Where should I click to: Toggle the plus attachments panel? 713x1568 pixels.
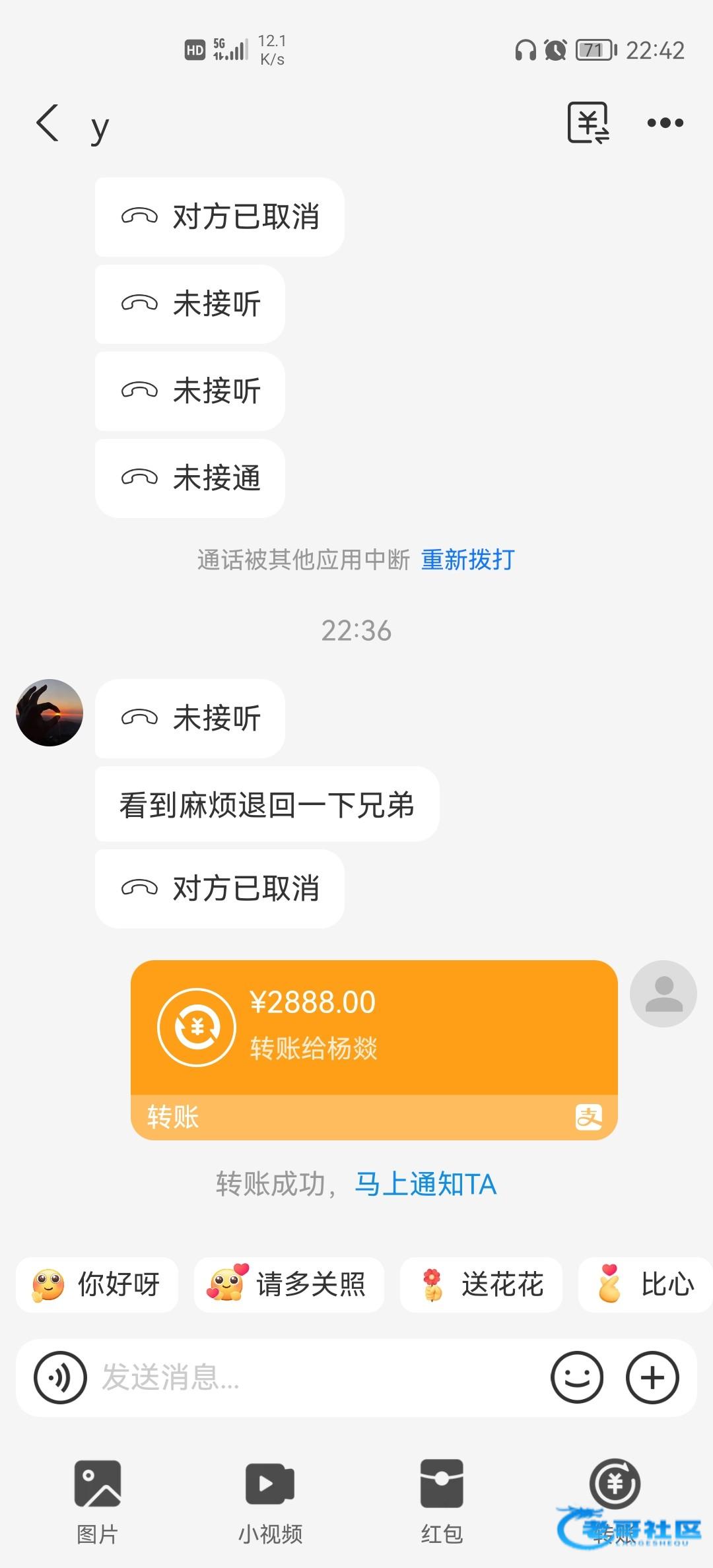click(652, 1377)
